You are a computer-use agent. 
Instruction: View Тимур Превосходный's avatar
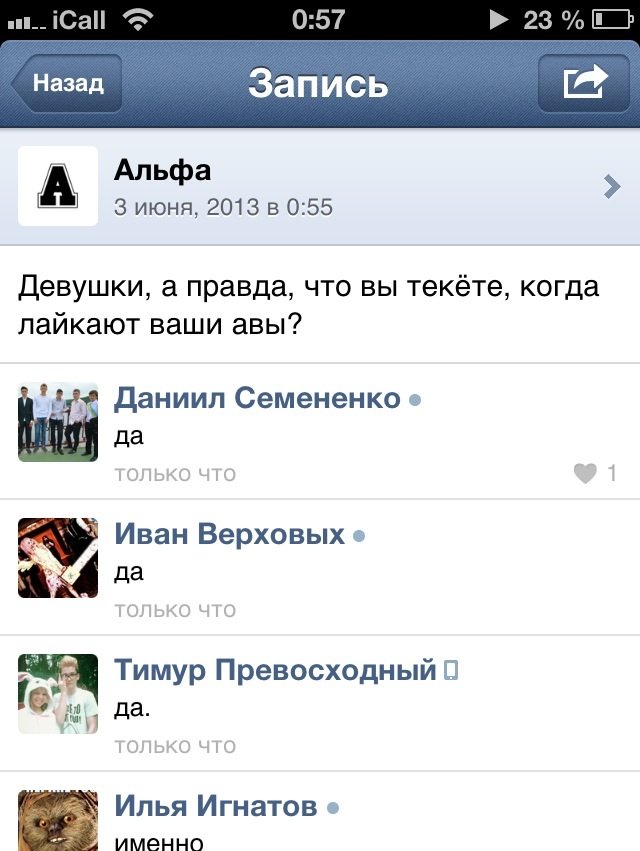point(58,694)
